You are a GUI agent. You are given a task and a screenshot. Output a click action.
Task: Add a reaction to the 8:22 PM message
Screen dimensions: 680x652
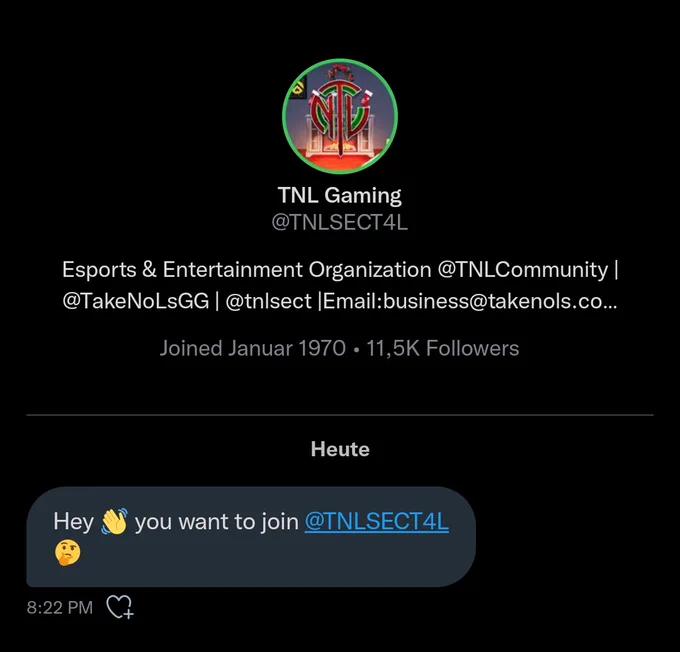click(120, 606)
